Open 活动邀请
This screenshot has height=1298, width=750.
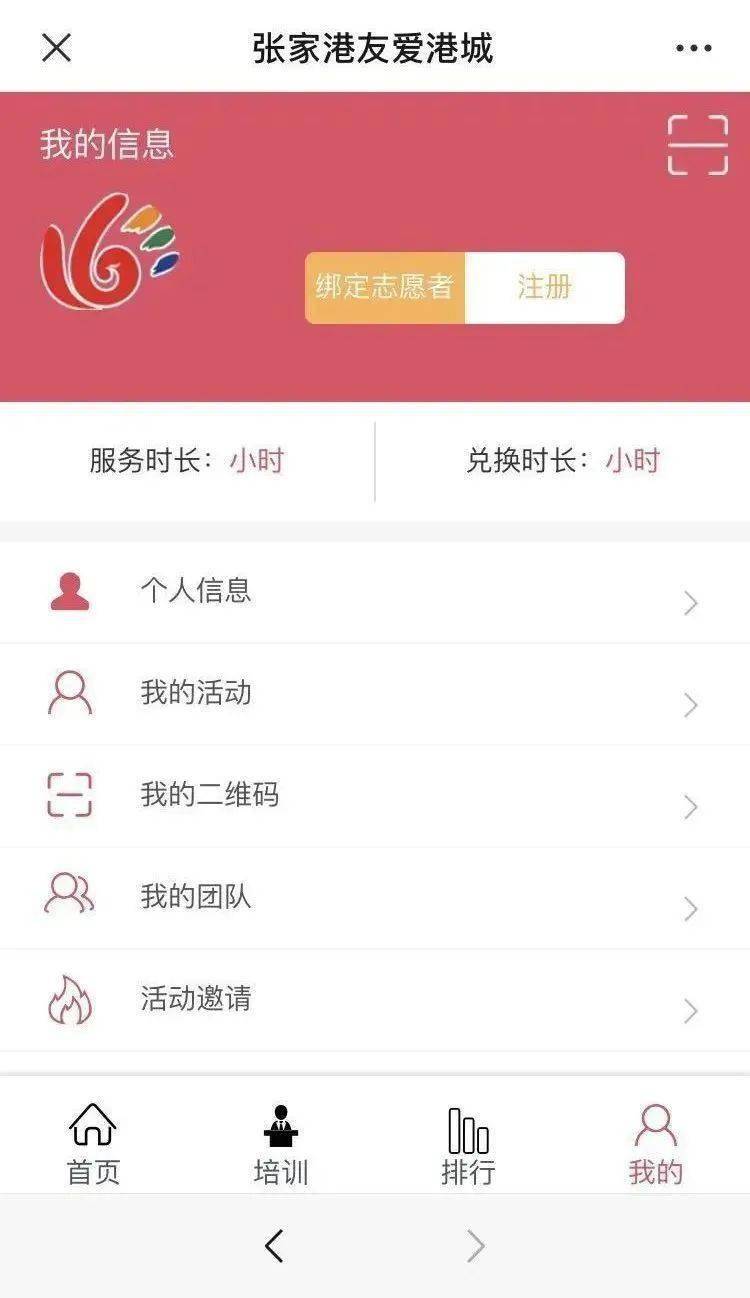tap(375, 1000)
